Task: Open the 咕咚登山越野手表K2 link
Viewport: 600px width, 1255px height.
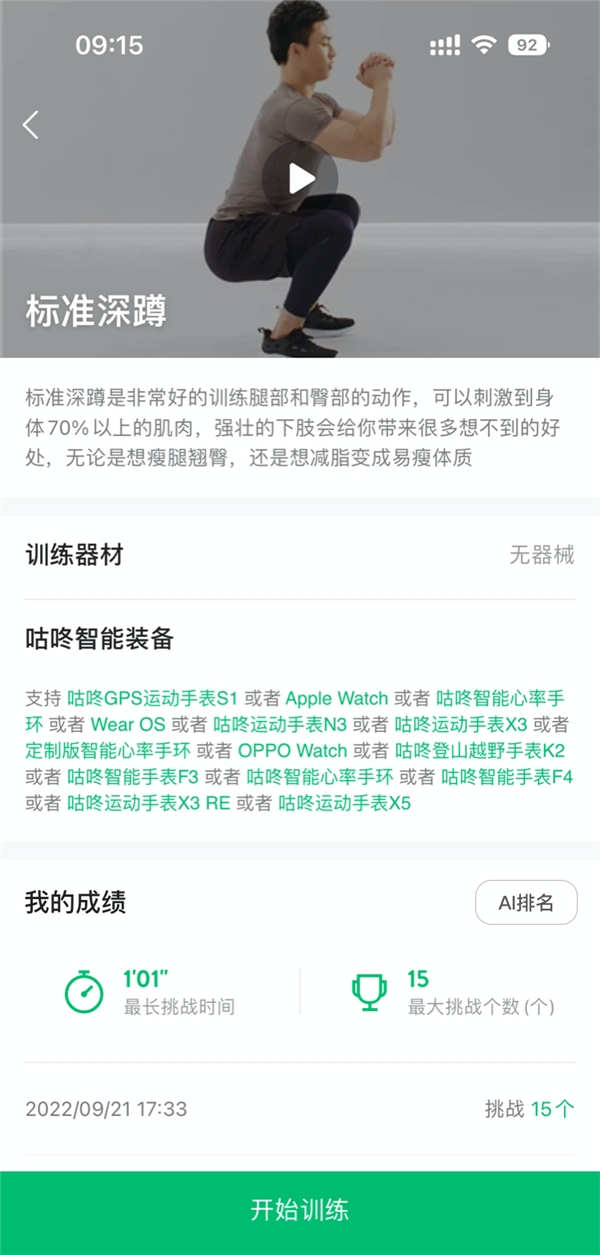Action: coord(480,750)
